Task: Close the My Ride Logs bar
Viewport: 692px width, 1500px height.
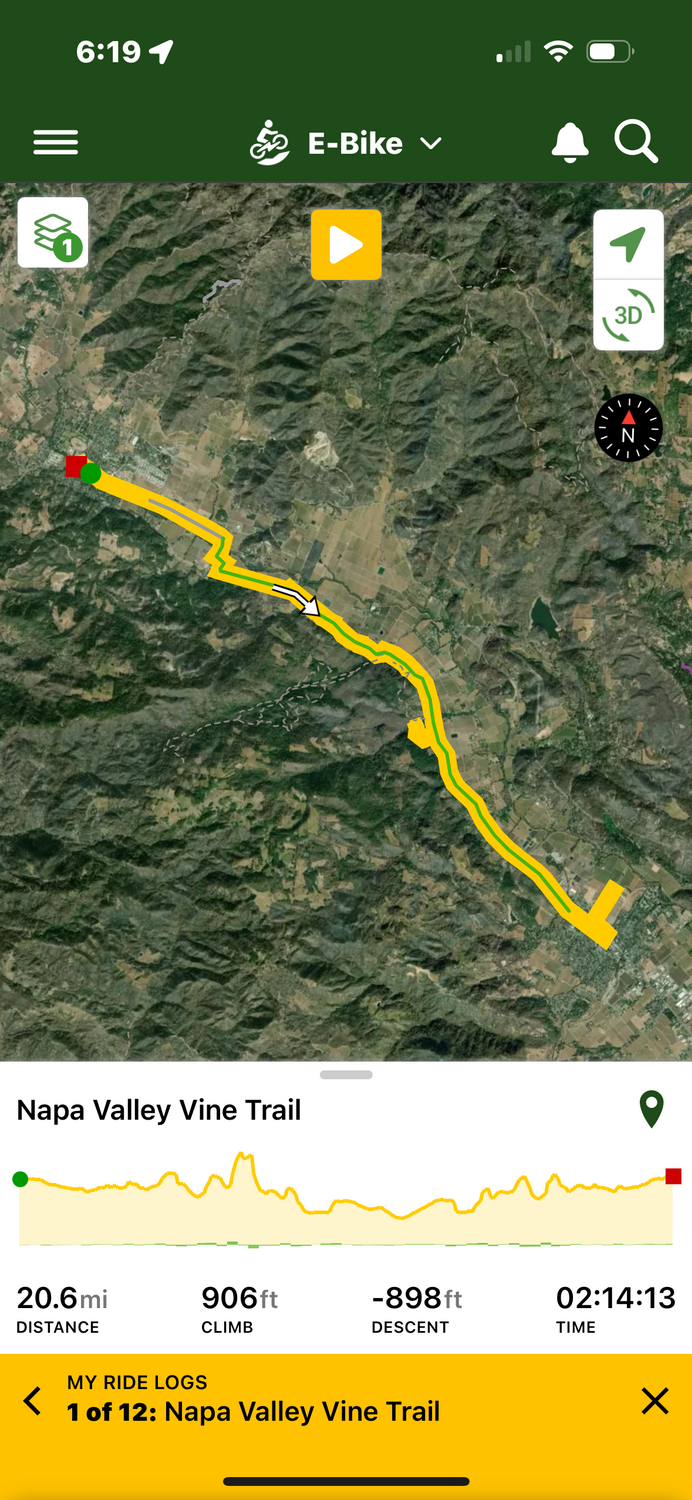Action: 655,1400
